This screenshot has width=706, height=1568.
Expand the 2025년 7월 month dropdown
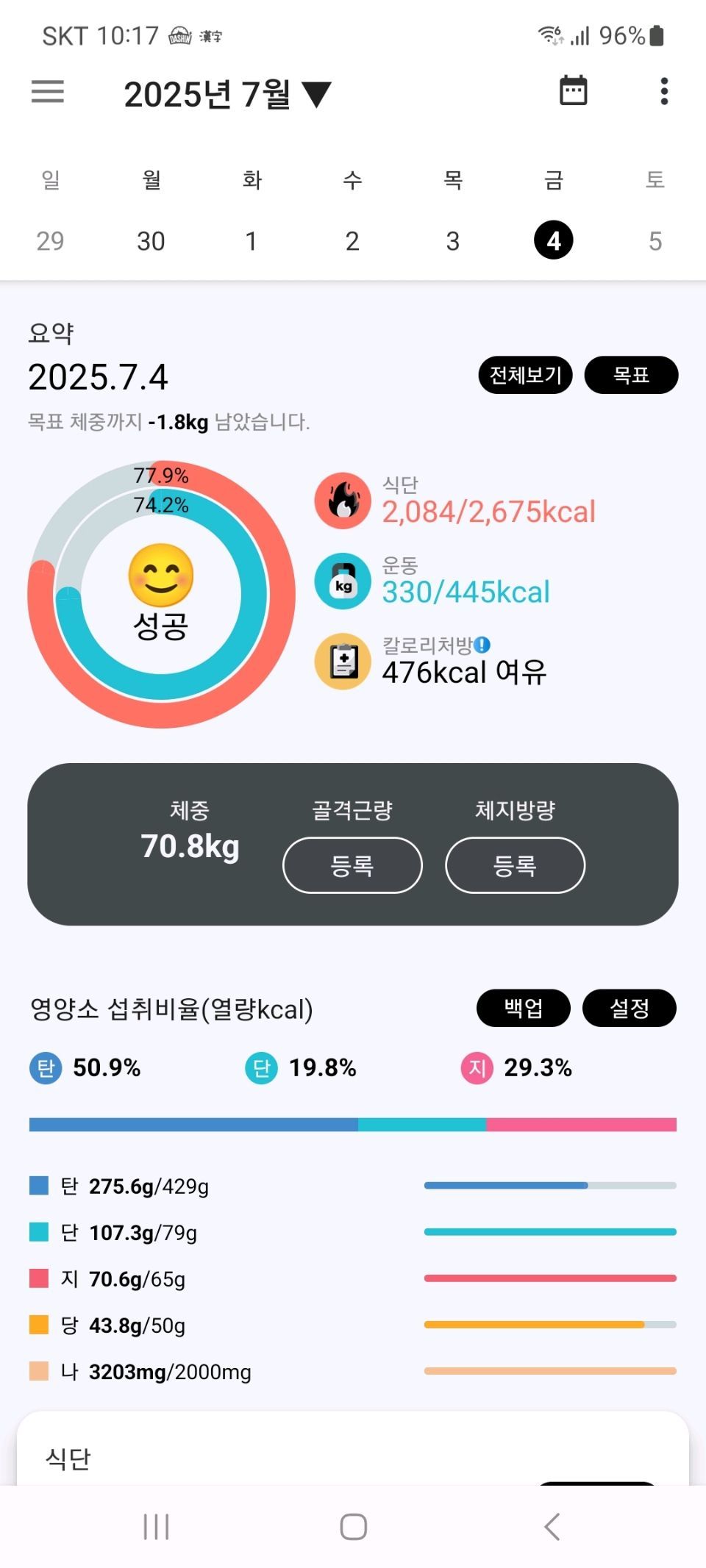coord(228,94)
